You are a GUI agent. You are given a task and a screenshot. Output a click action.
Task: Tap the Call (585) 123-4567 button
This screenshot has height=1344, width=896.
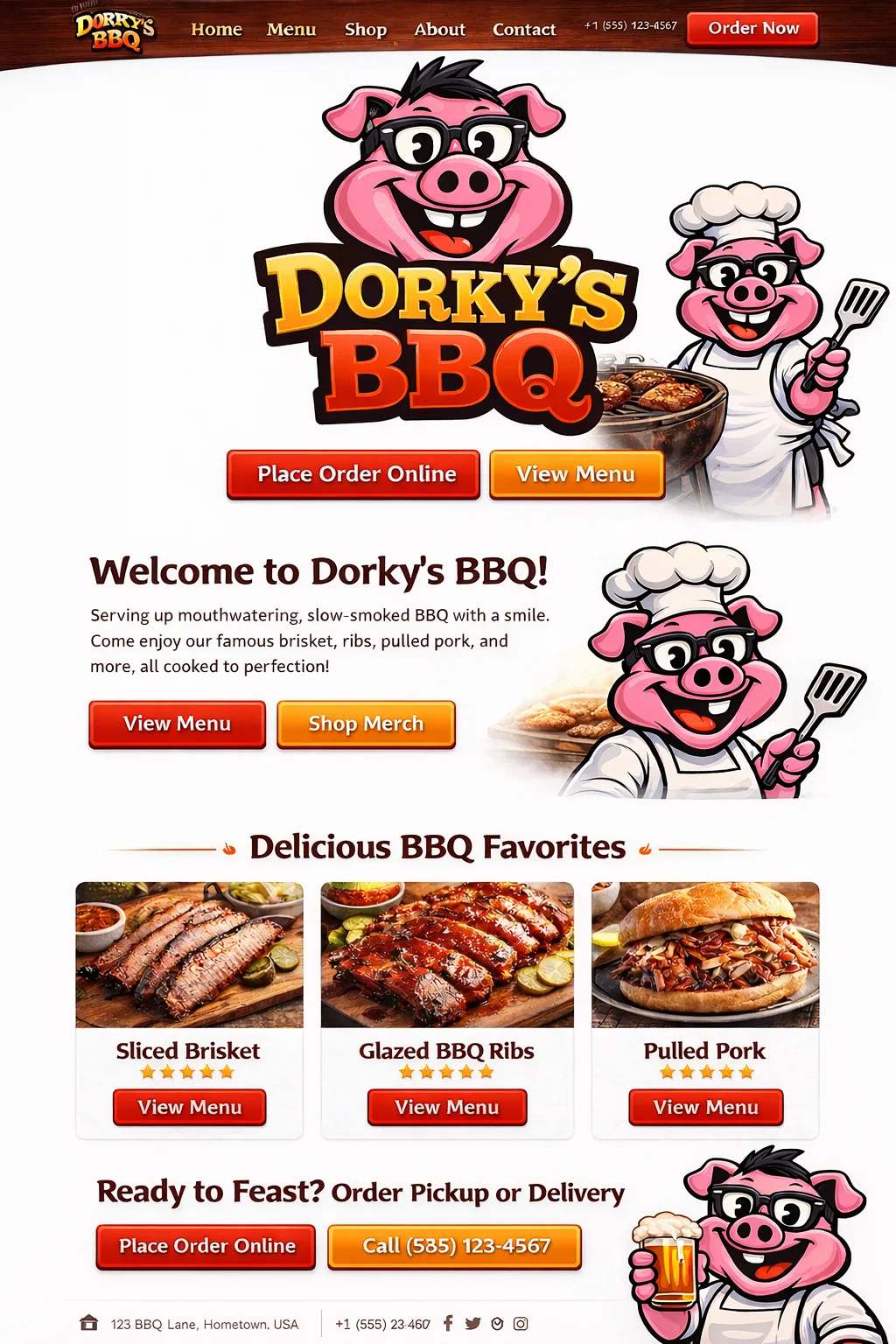(455, 1246)
